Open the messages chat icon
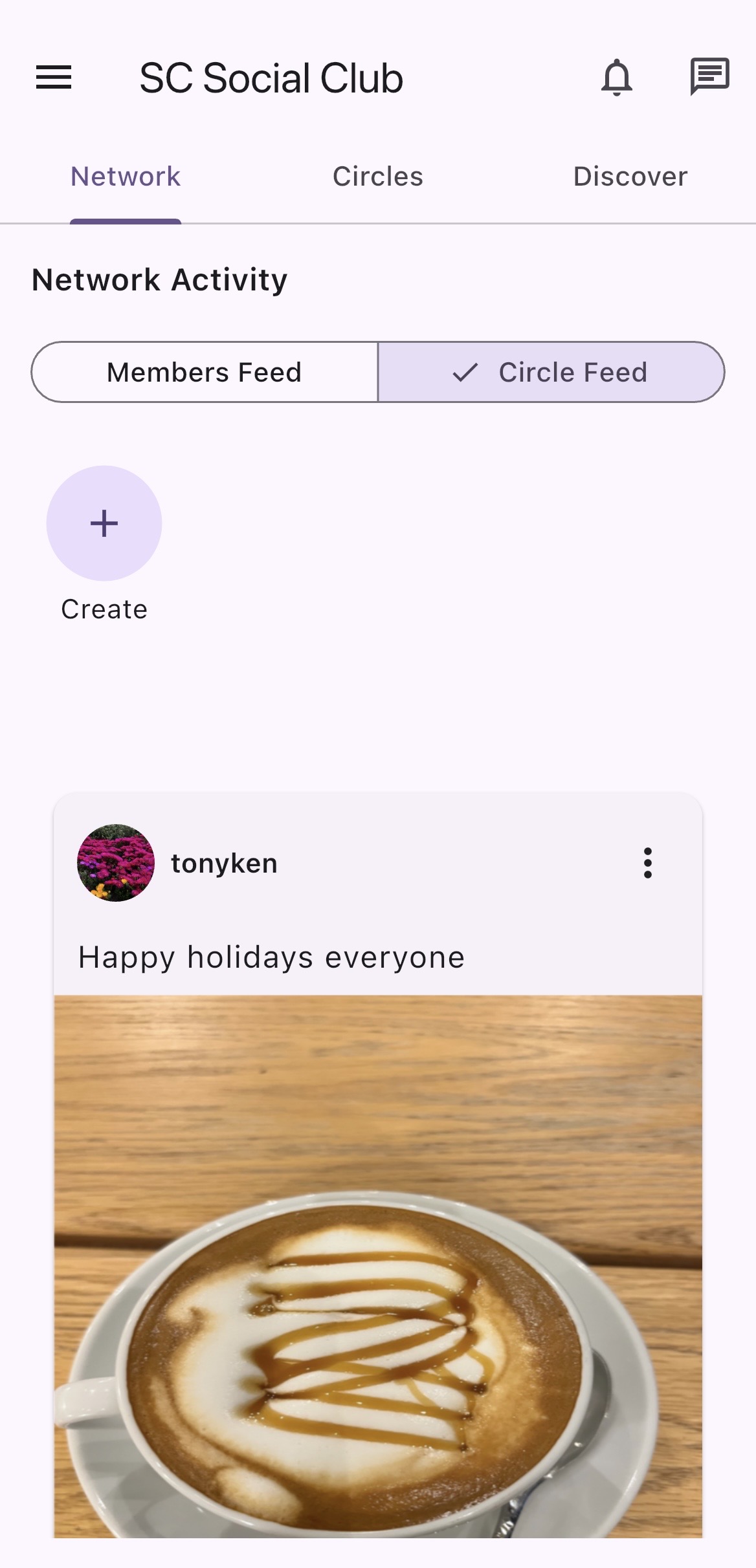756x1568 pixels. pos(709,76)
